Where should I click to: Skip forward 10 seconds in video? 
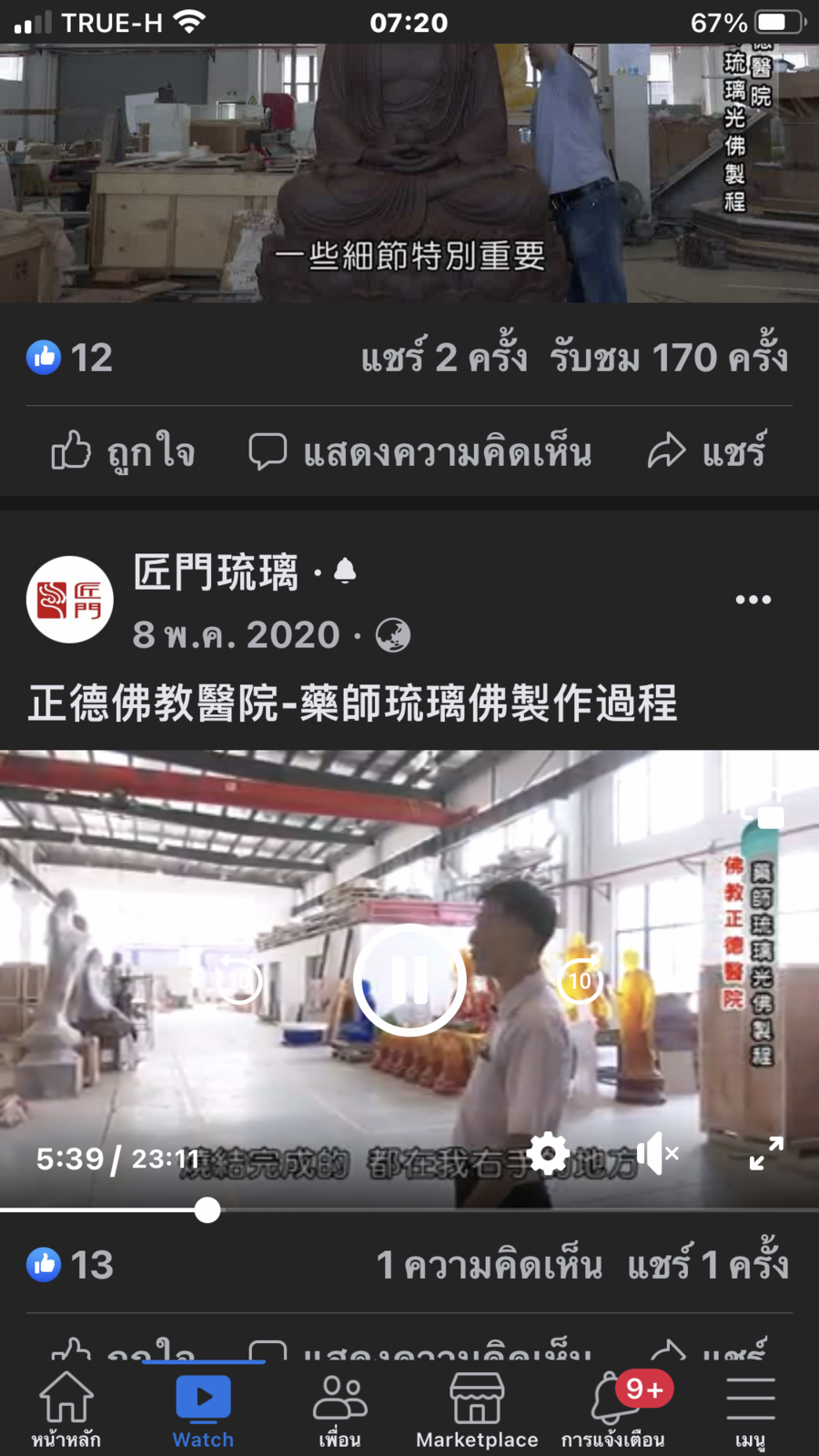click(581, 981)
